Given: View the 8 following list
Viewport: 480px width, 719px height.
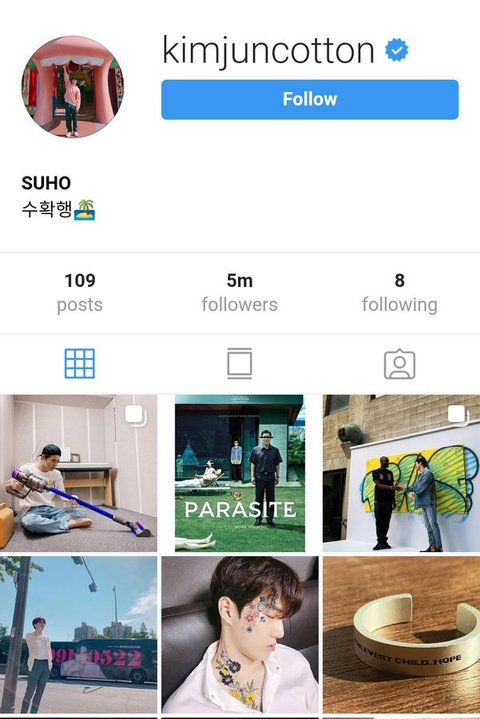Looking at the screenshot, I should click(x=399, y=293).
